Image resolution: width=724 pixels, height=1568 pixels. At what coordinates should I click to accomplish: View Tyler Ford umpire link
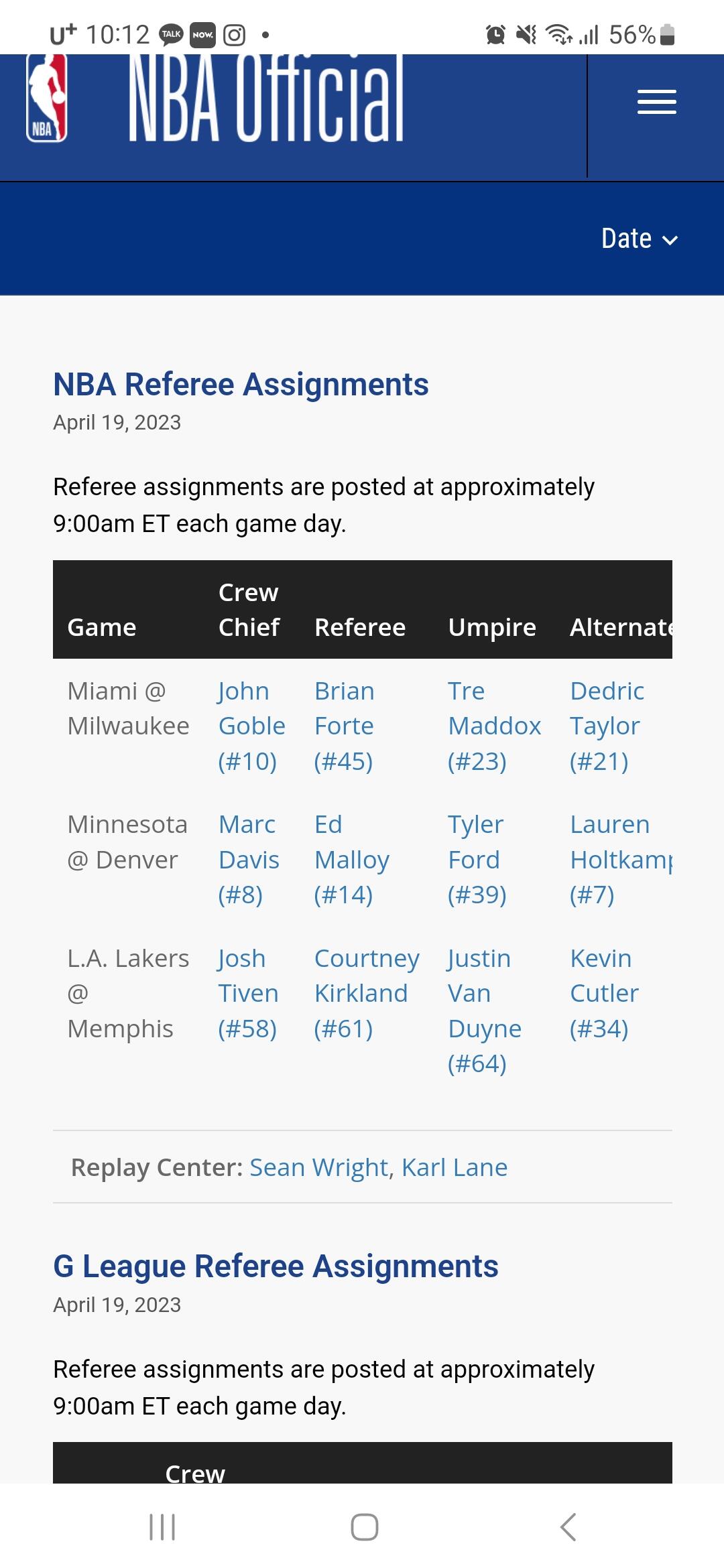[475, 859]
